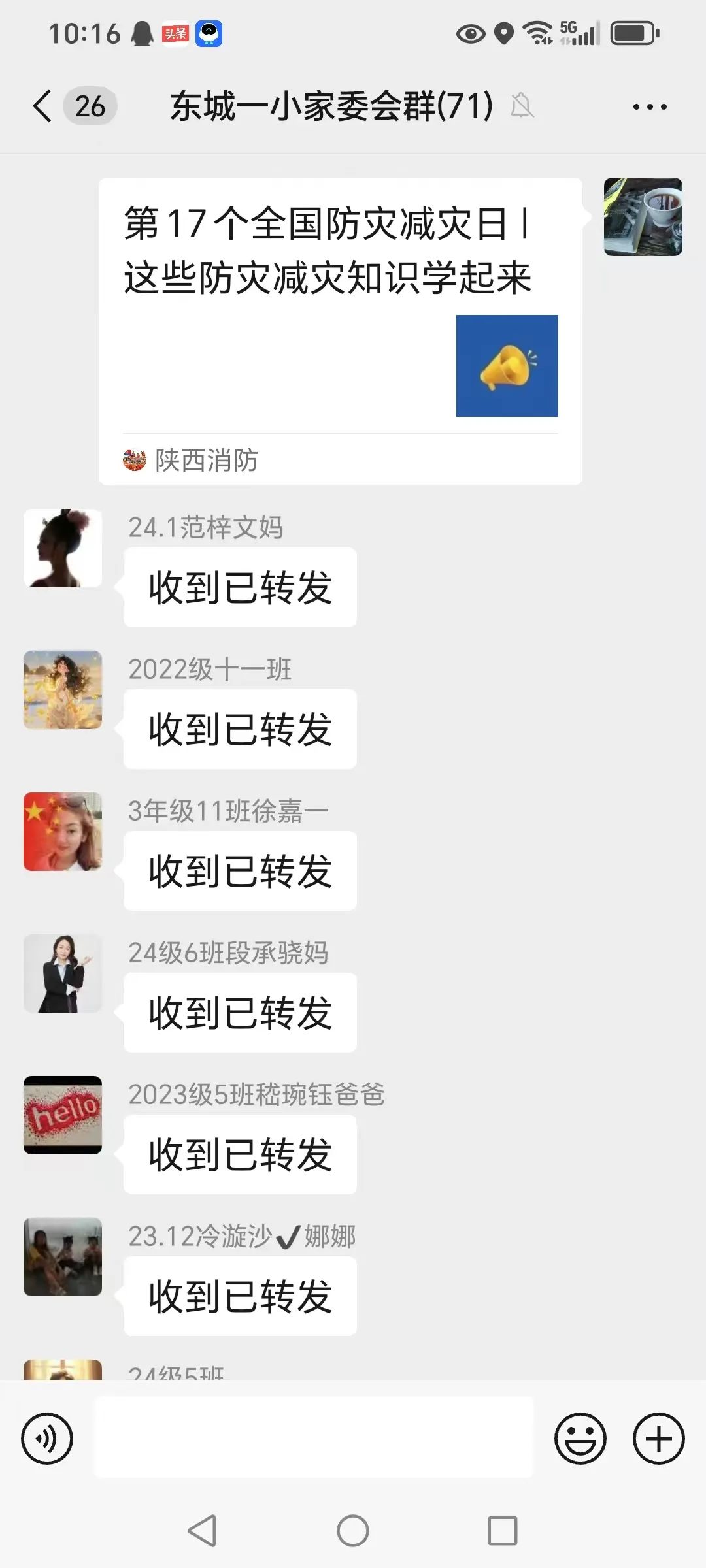The height and width of the screenshot is (1568, 706).
Task: Open avatar of 23.12冷漩沙 娜娜
Action: click(x=63, y=1257)
